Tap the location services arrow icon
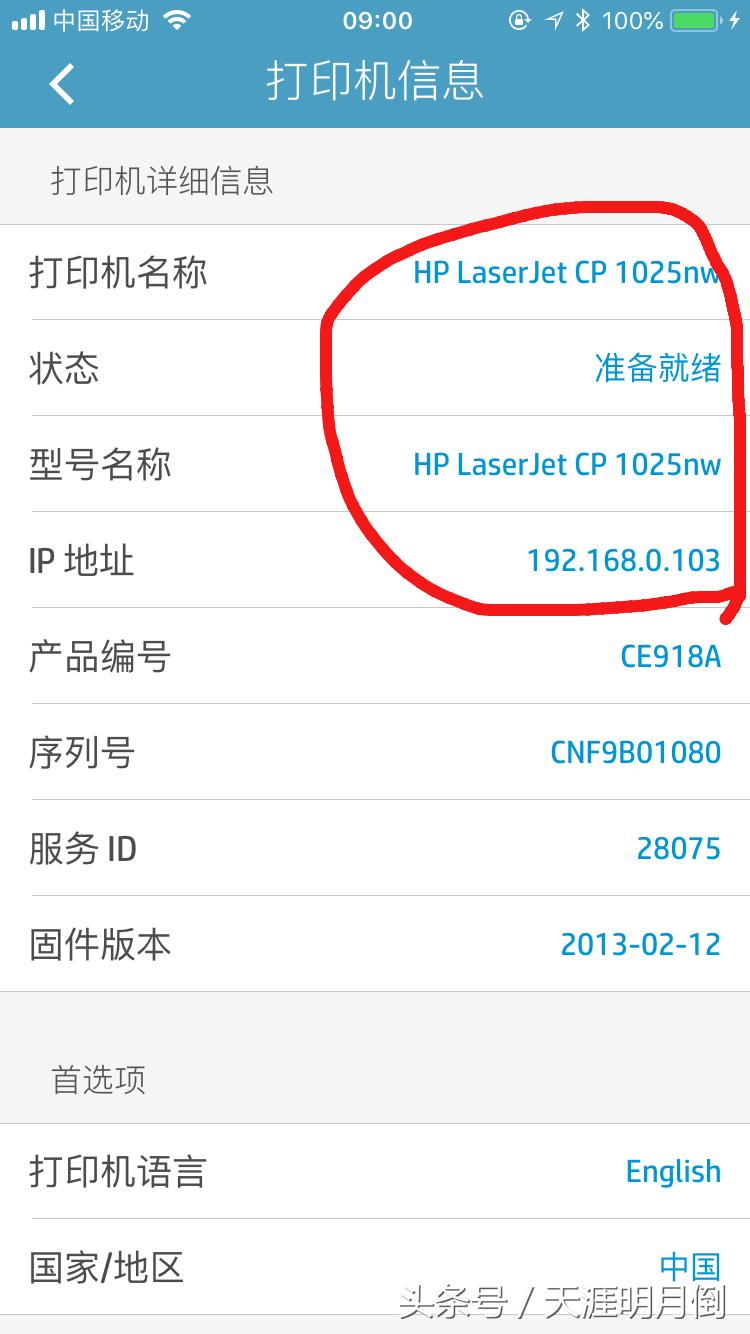This screenshot has width=750, height=1334. pyautogui.click(x=555, y=19)
